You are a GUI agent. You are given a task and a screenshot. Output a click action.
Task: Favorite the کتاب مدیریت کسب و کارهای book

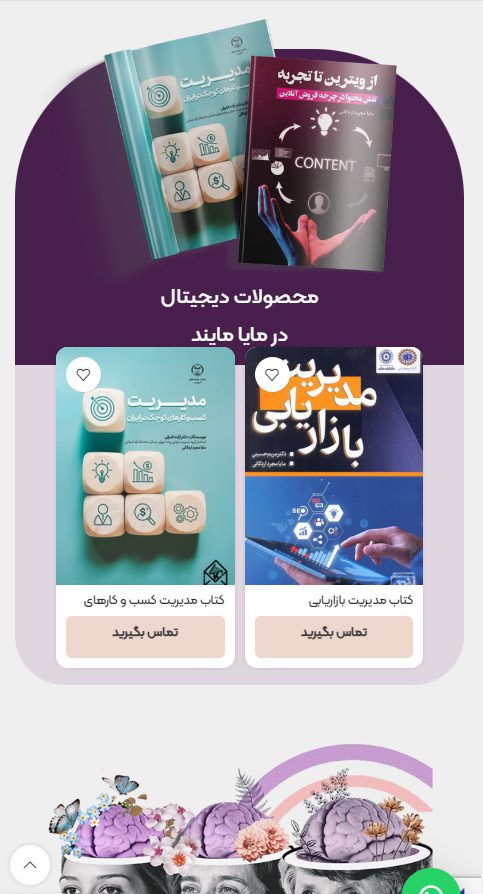[83, 375]
